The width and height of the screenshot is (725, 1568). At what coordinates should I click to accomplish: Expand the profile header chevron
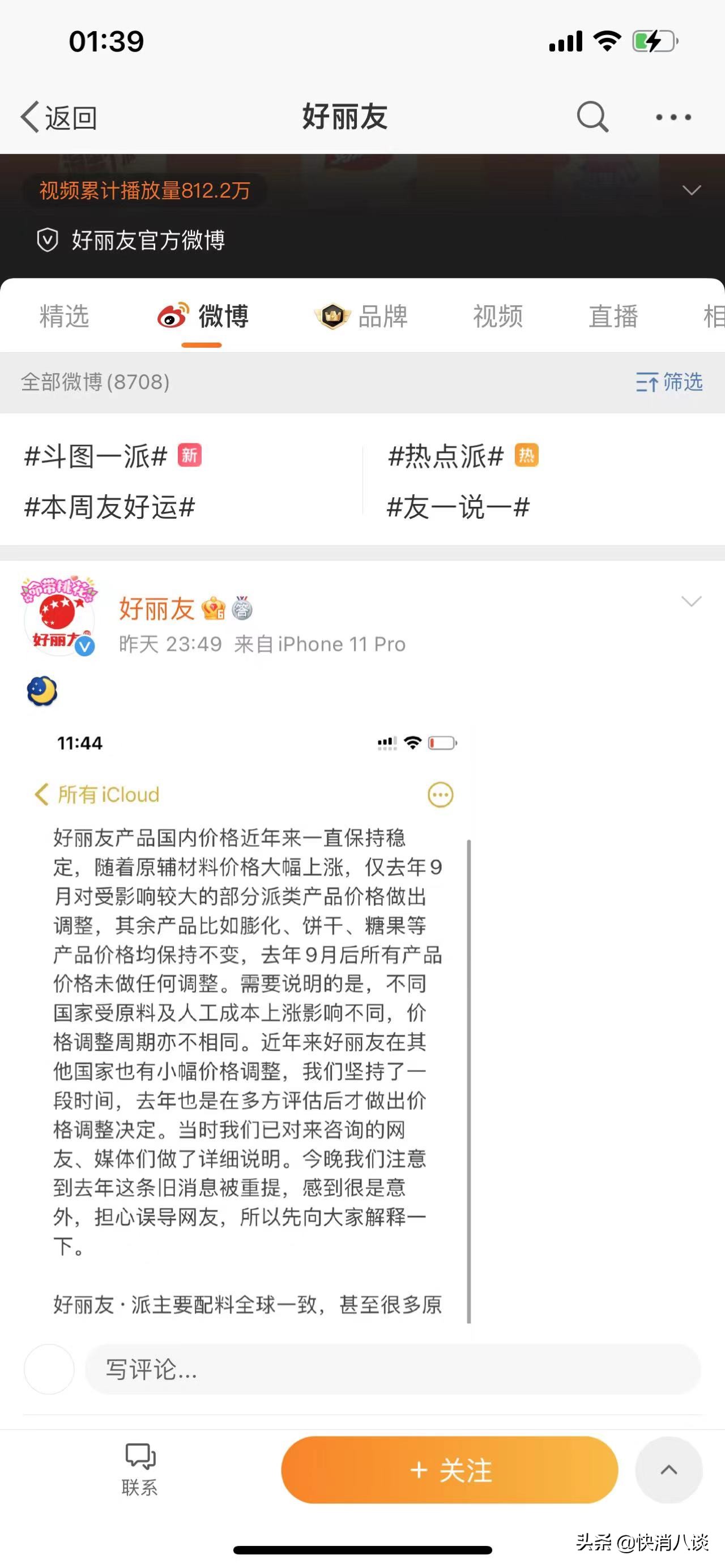[x=691, y=190]
